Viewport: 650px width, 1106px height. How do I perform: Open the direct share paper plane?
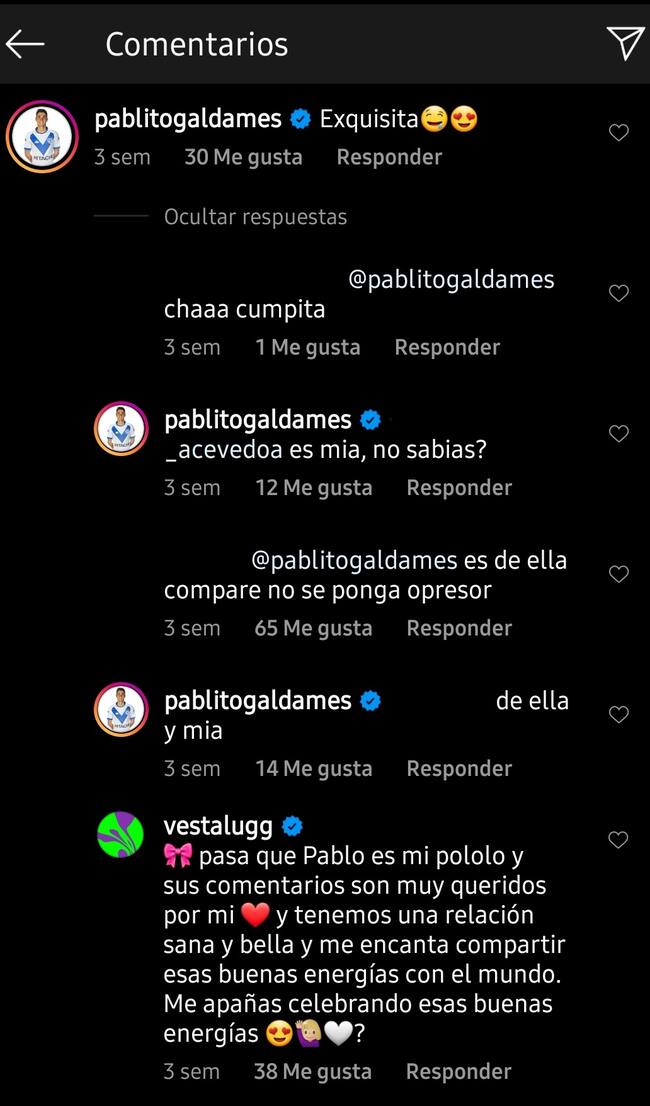pos(625,43)
